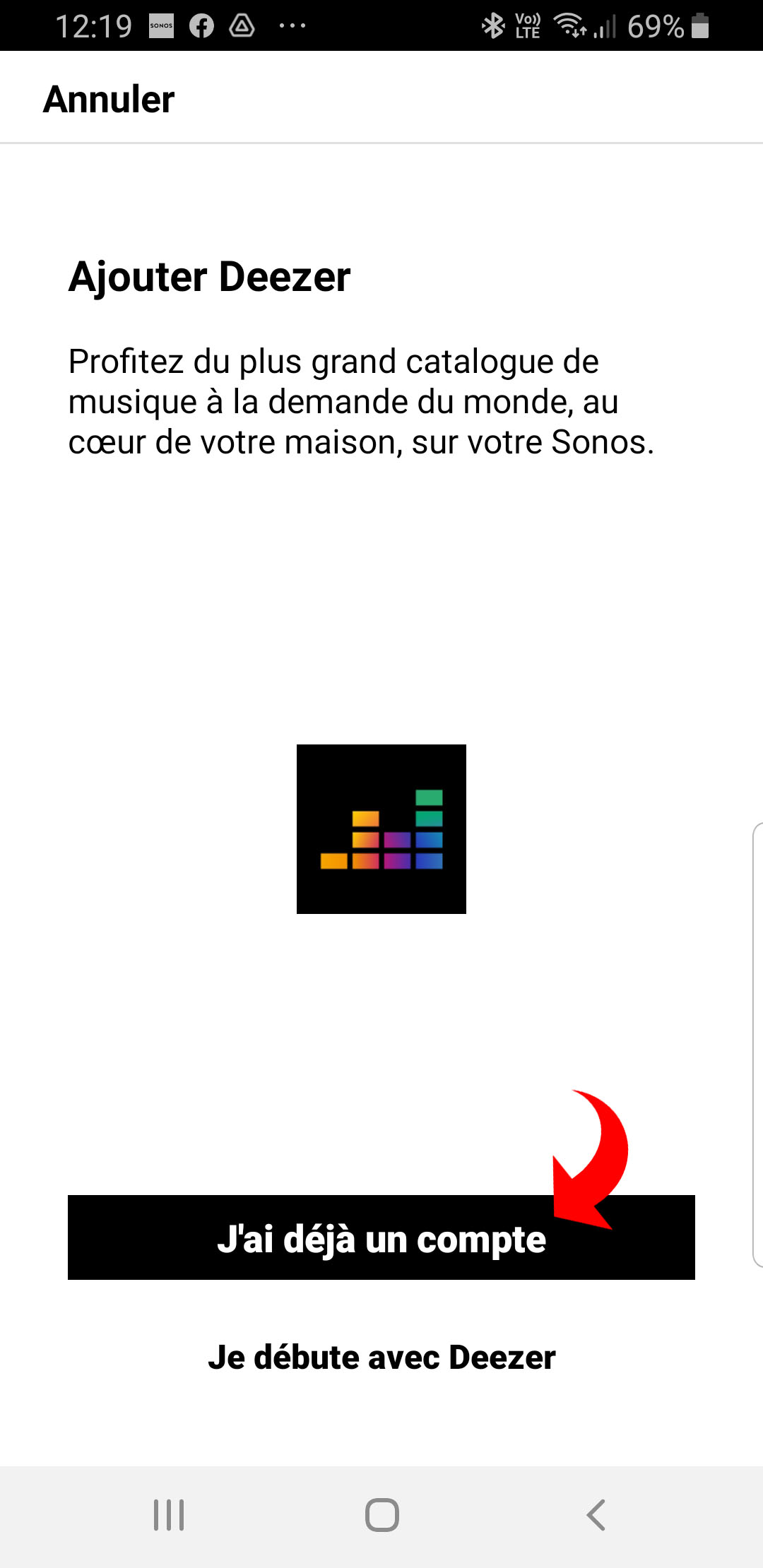Tap the battery indicator in the status bar
The image size is (763, 1568).
point(698,25)
